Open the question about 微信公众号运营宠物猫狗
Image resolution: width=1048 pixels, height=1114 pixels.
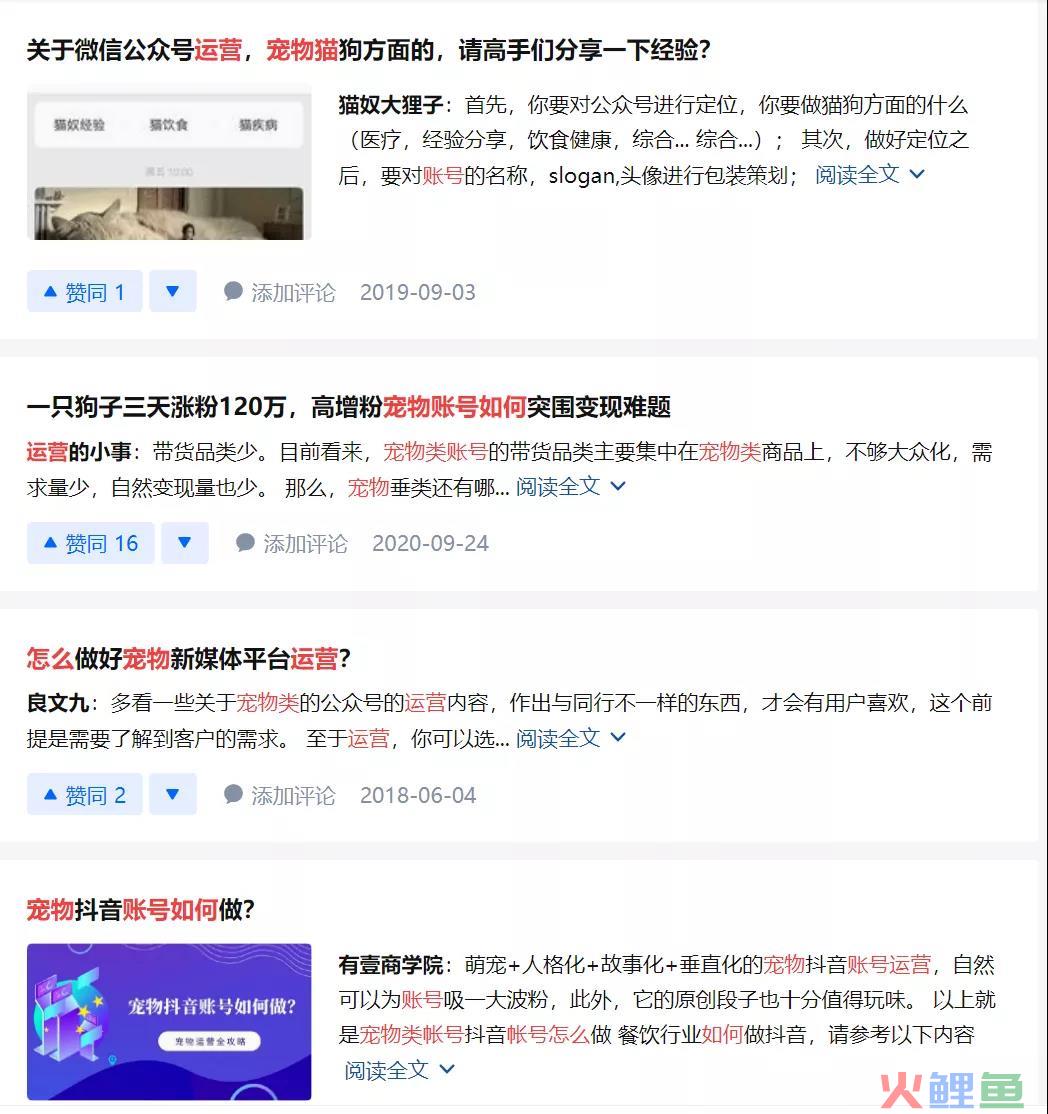(x=368, y=51)
